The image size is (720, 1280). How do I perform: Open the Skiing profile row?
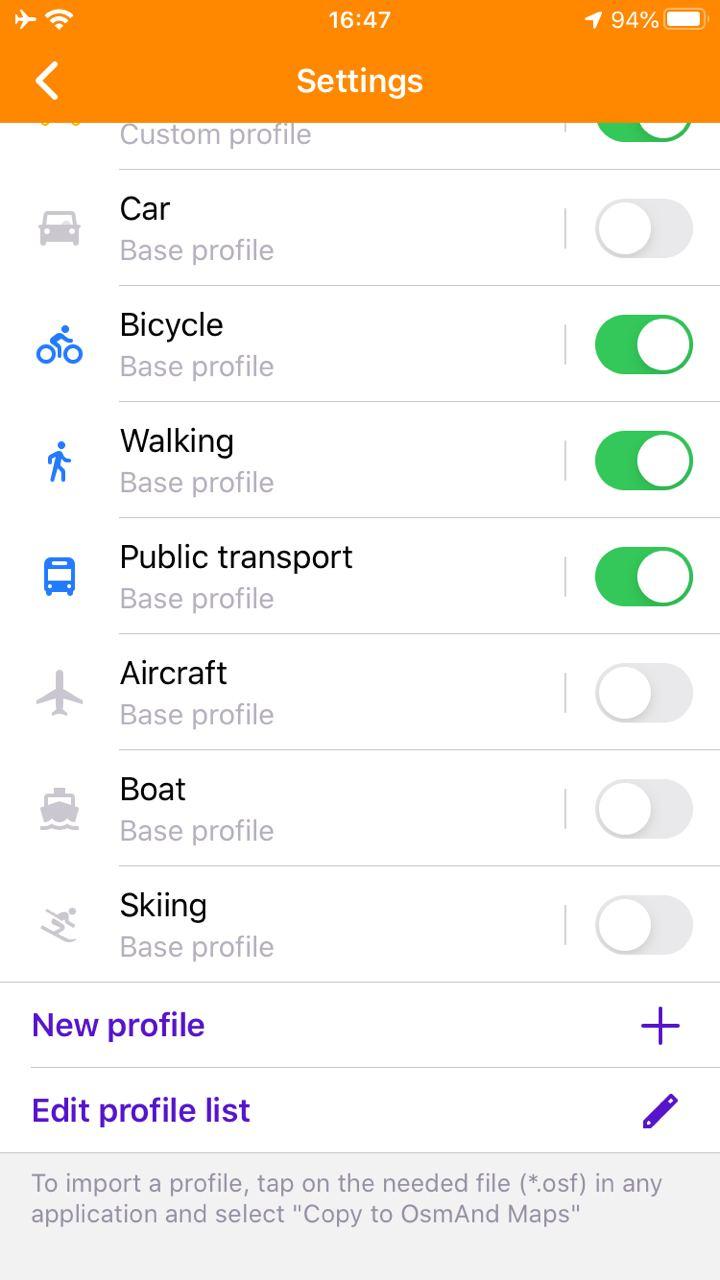click(300, 925)
